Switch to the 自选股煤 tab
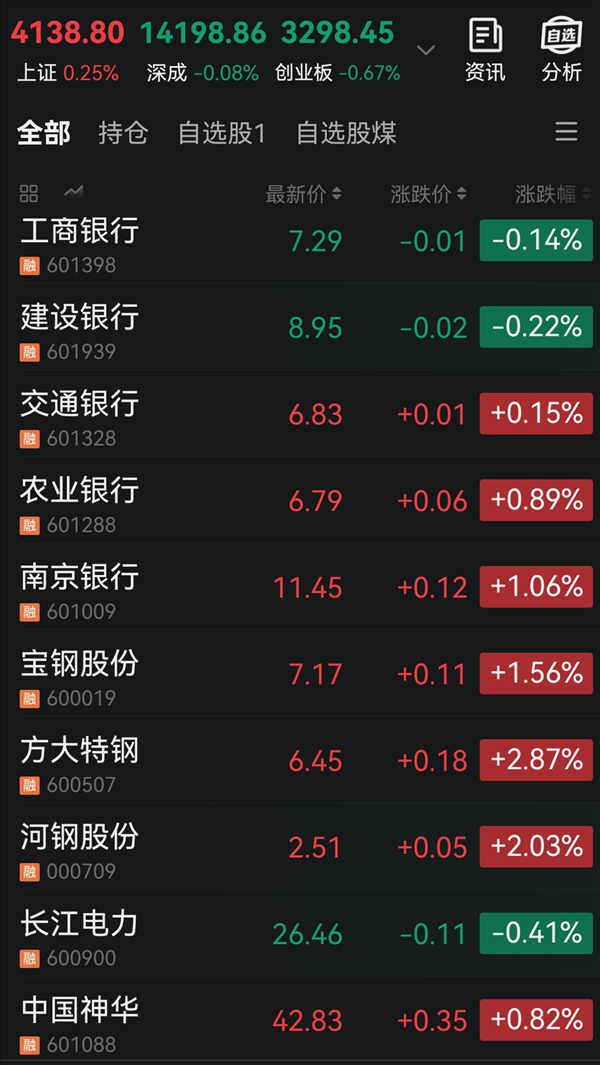The height and width of the screenshot is (1065, 600). pyautogui.click(x=346, y=133)
